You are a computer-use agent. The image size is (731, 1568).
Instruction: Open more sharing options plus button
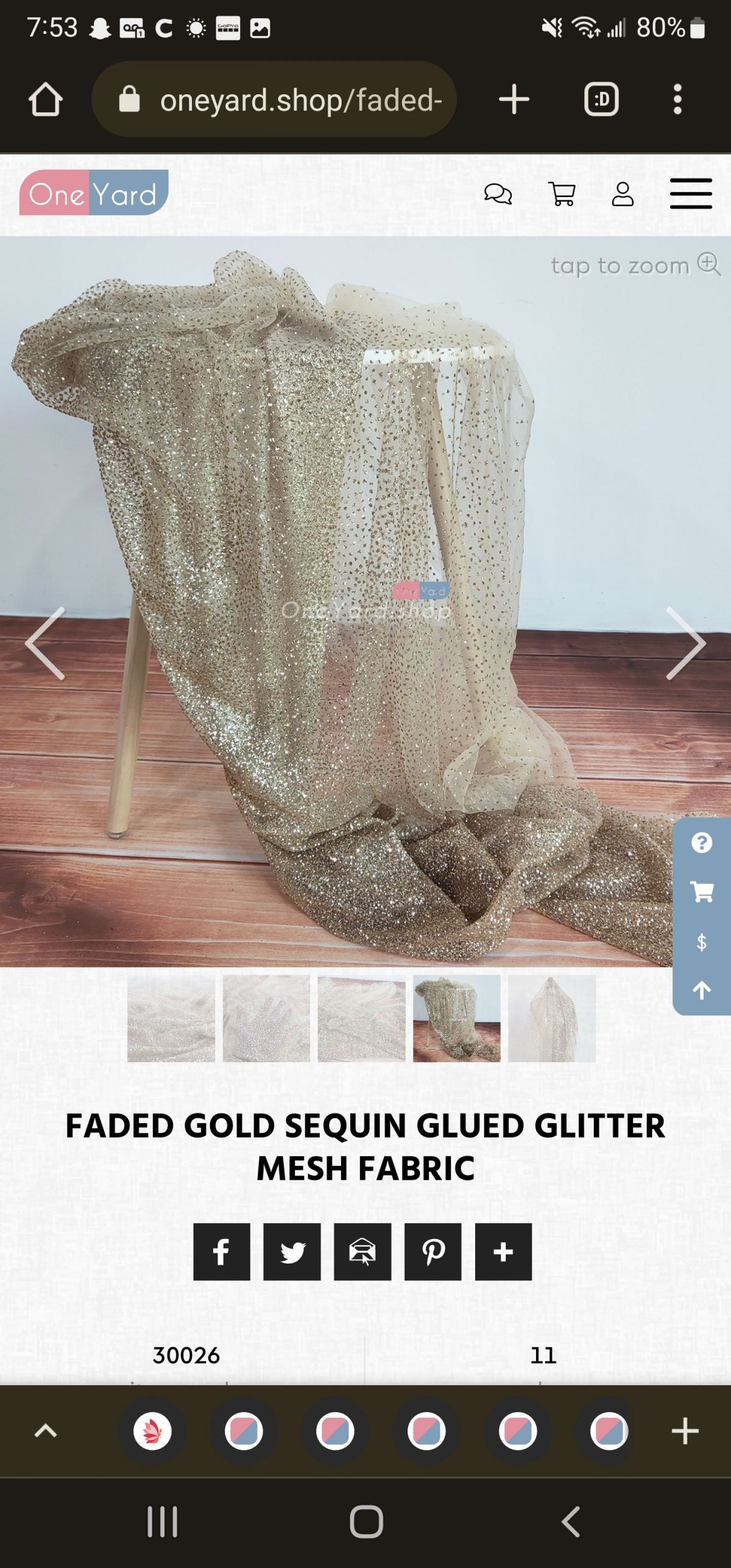(x=503, y=1252)
